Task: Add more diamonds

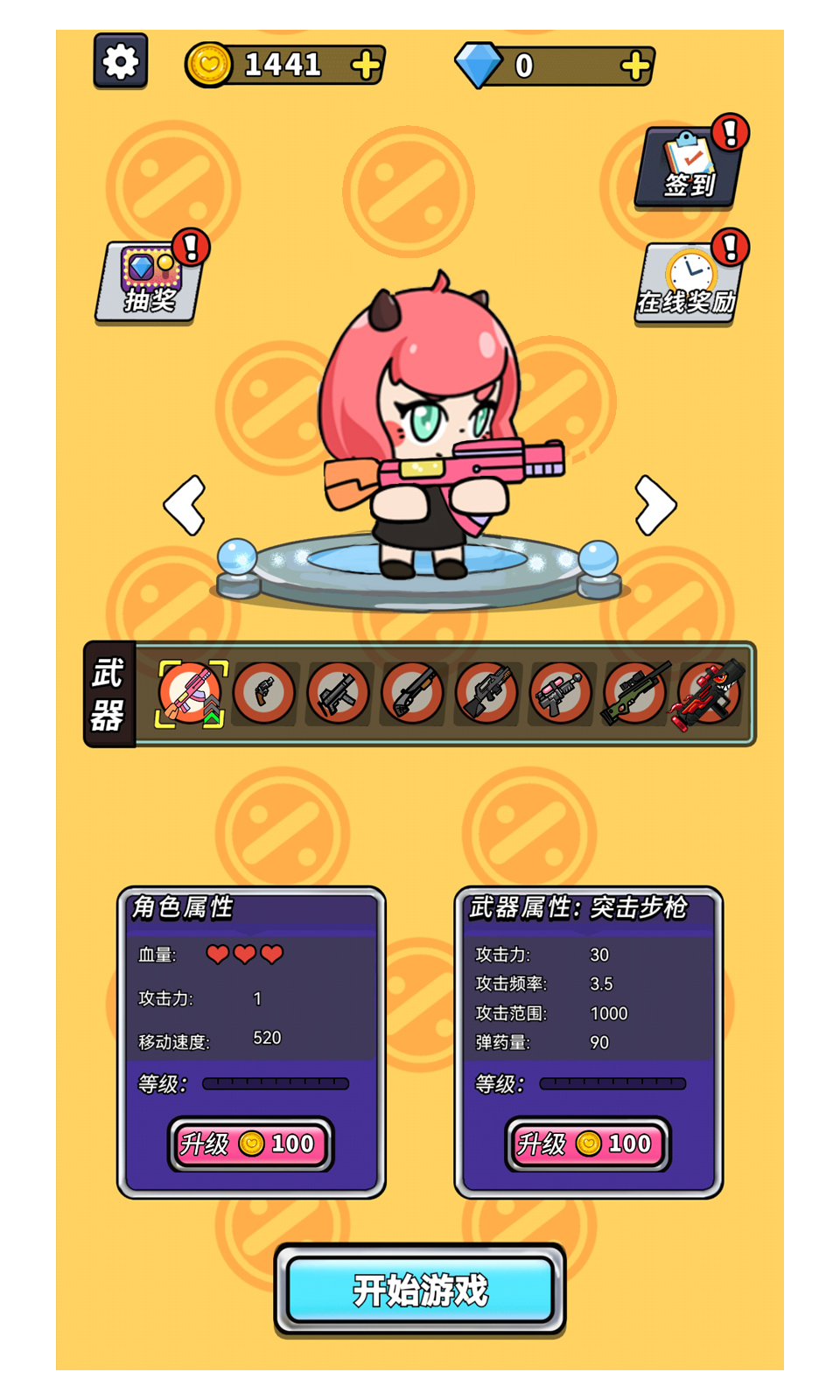Action: 635,66
